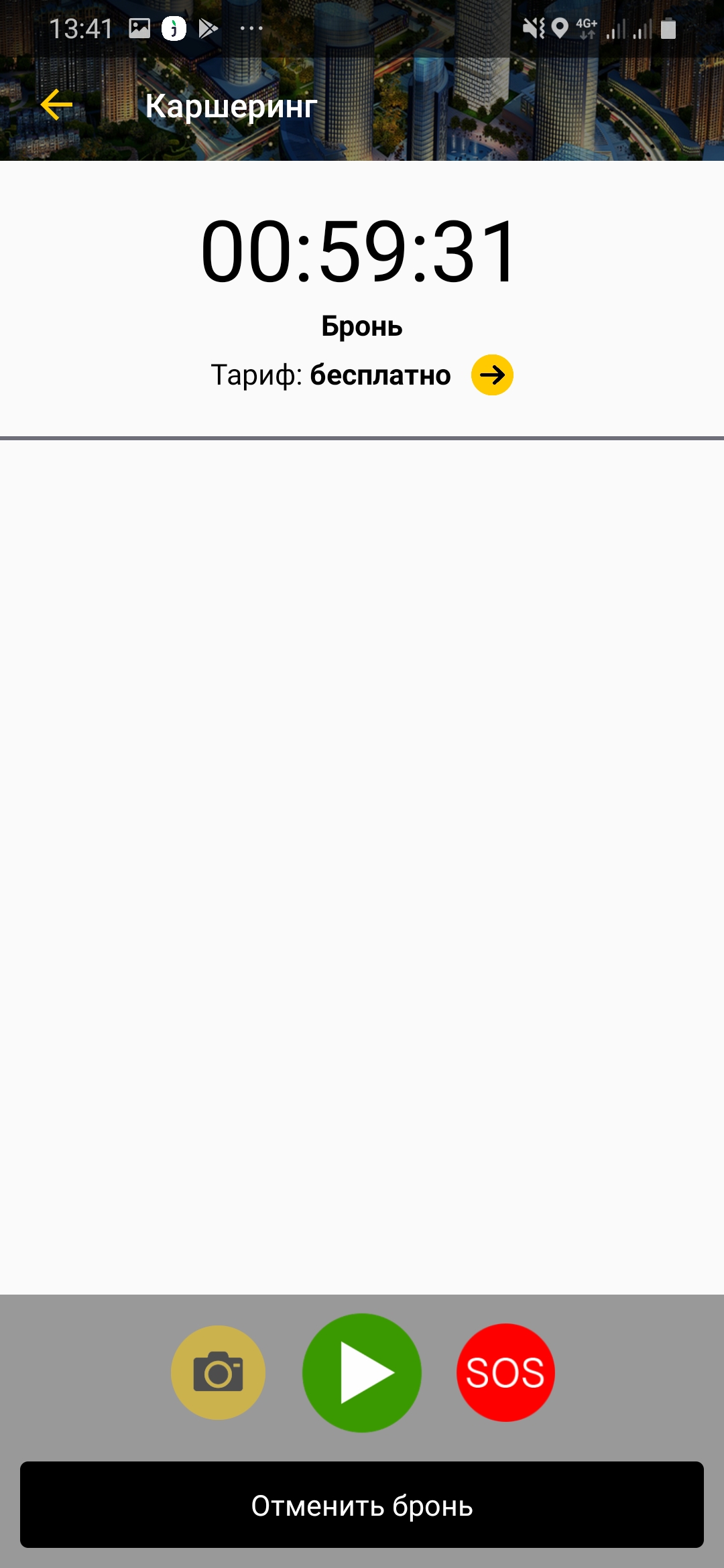The width and height of the screenshot is (724, 1568).
Task: Open the camera button to take photos
Action: pyautogui.click(x=219, y=1372)
